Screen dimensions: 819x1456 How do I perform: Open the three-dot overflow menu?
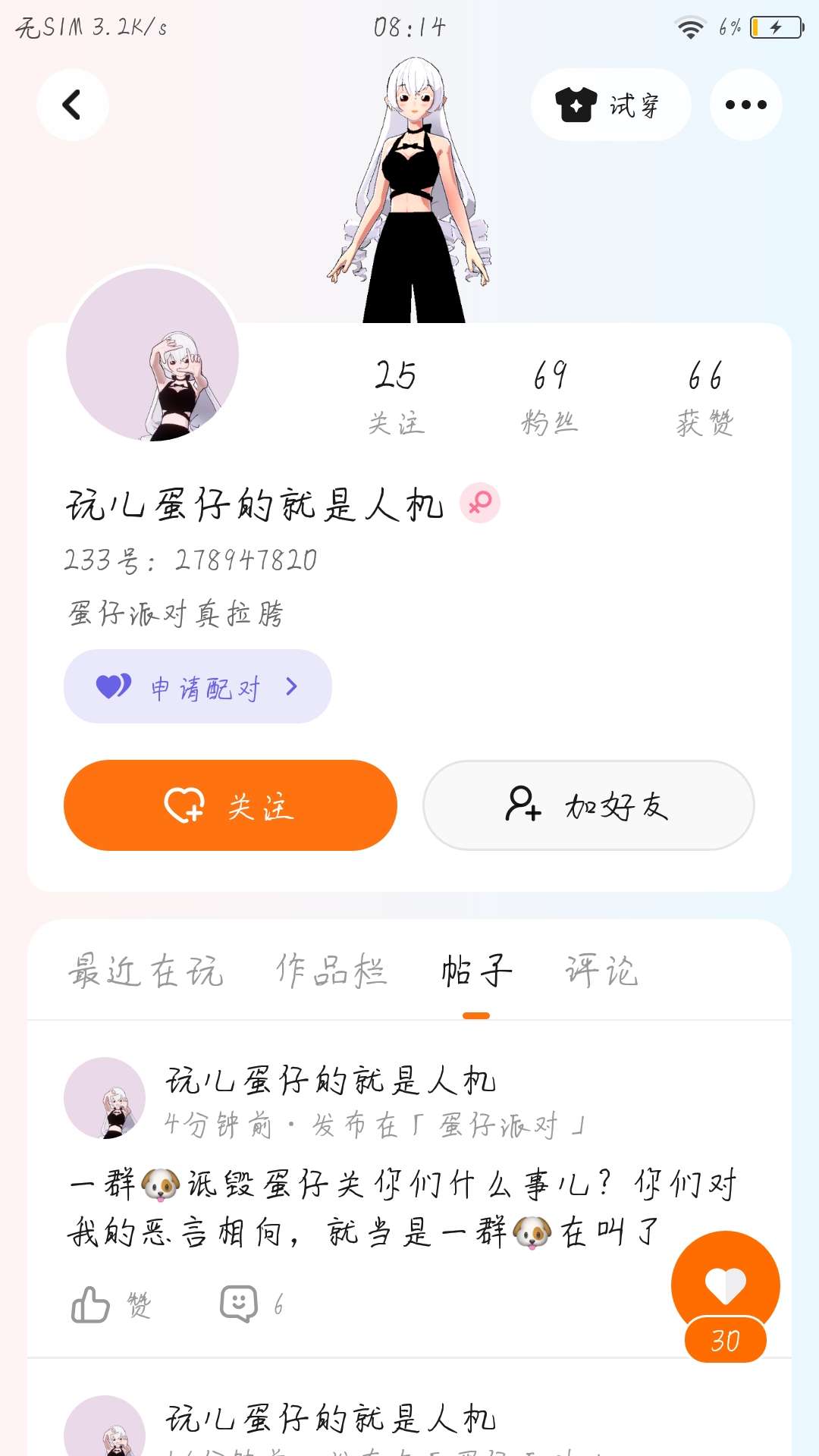(x=745, y=105)
